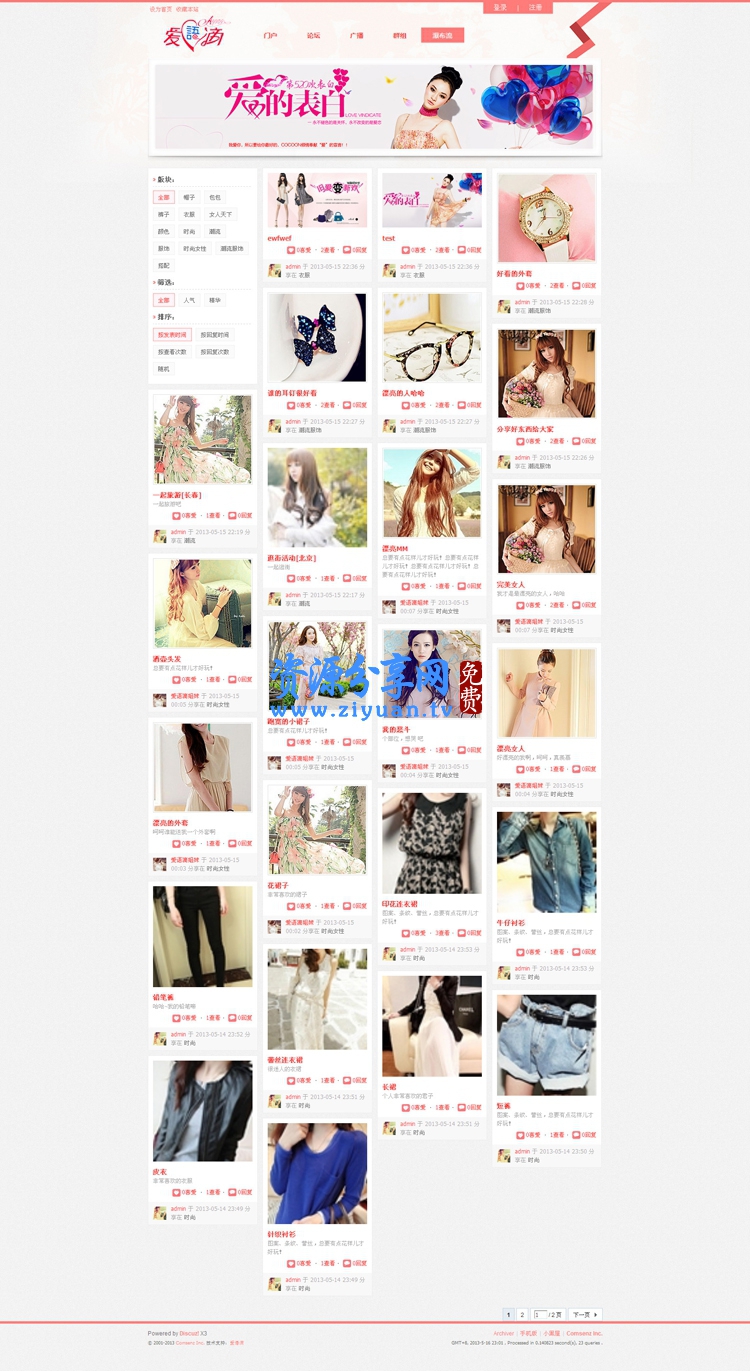Sort by 按回复时间

click(x=214, y=335)
